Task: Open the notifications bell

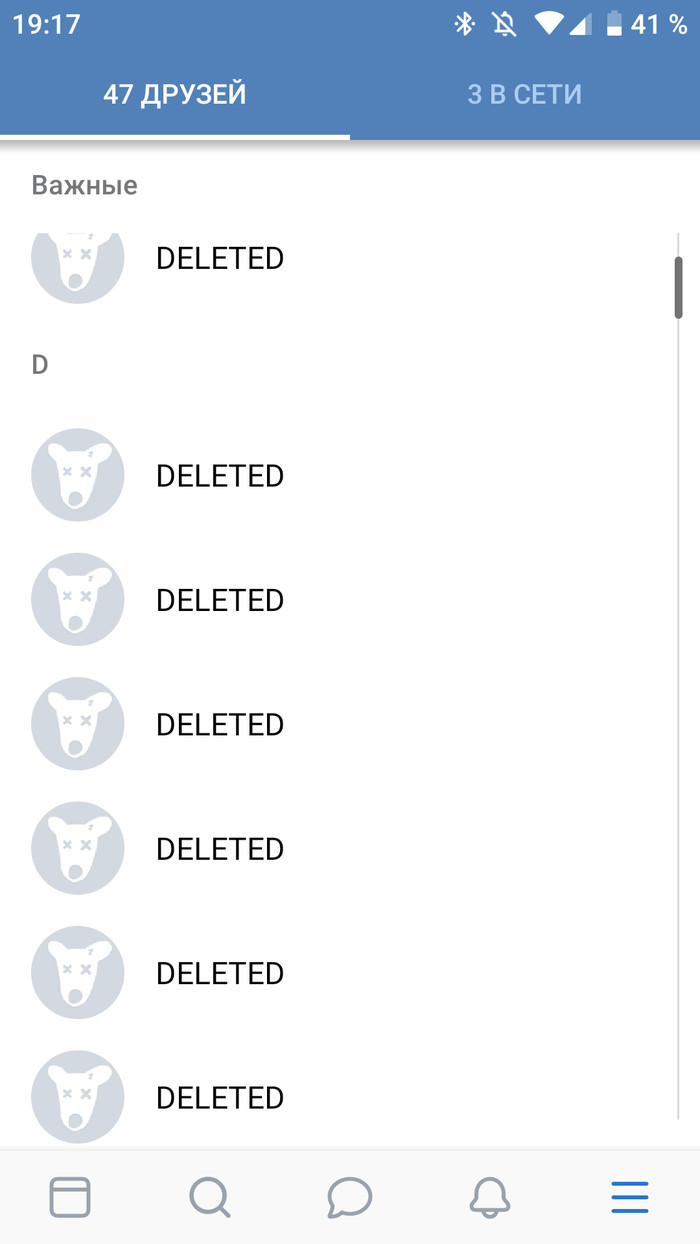Action: click(x=490, y=1197)
